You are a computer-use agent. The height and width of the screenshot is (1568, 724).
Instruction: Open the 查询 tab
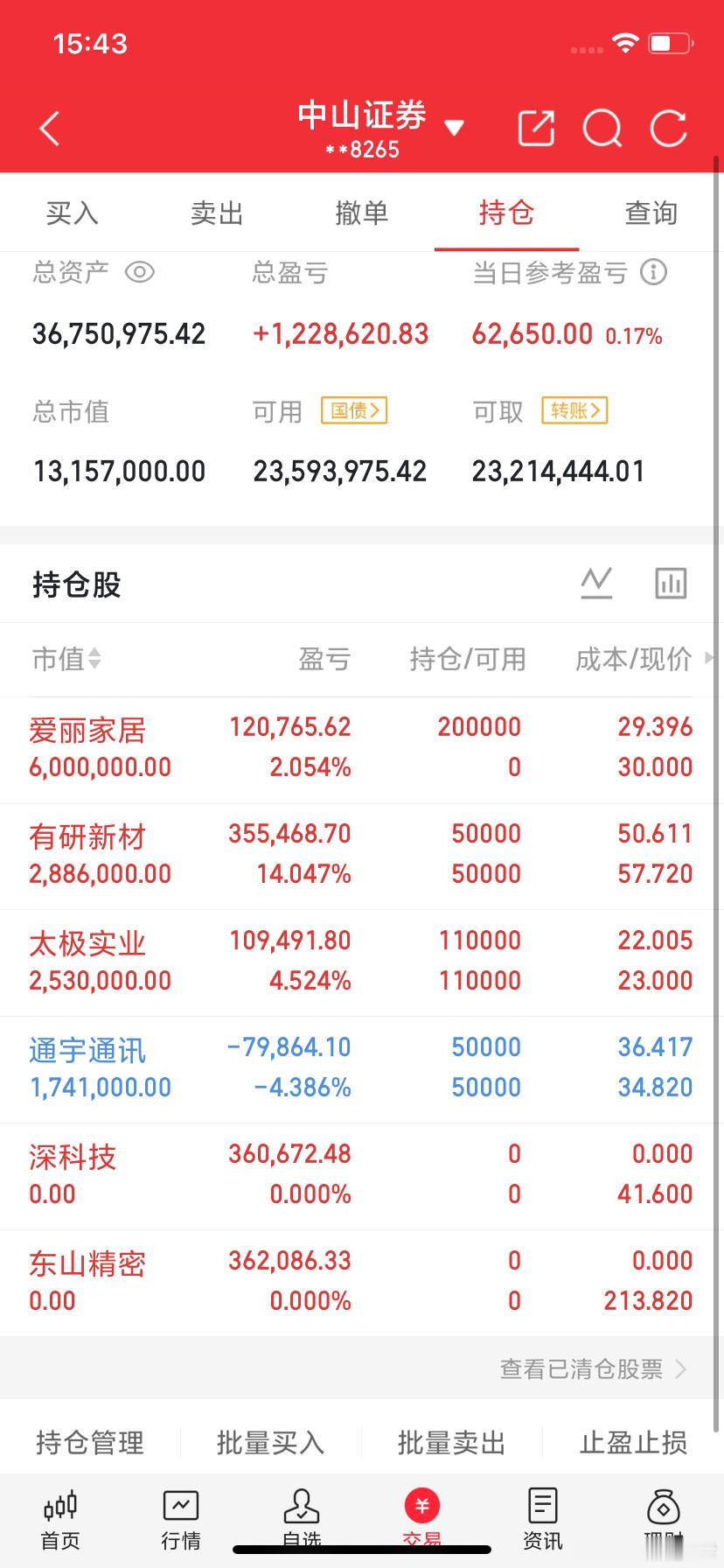click(x=651, y=213)
